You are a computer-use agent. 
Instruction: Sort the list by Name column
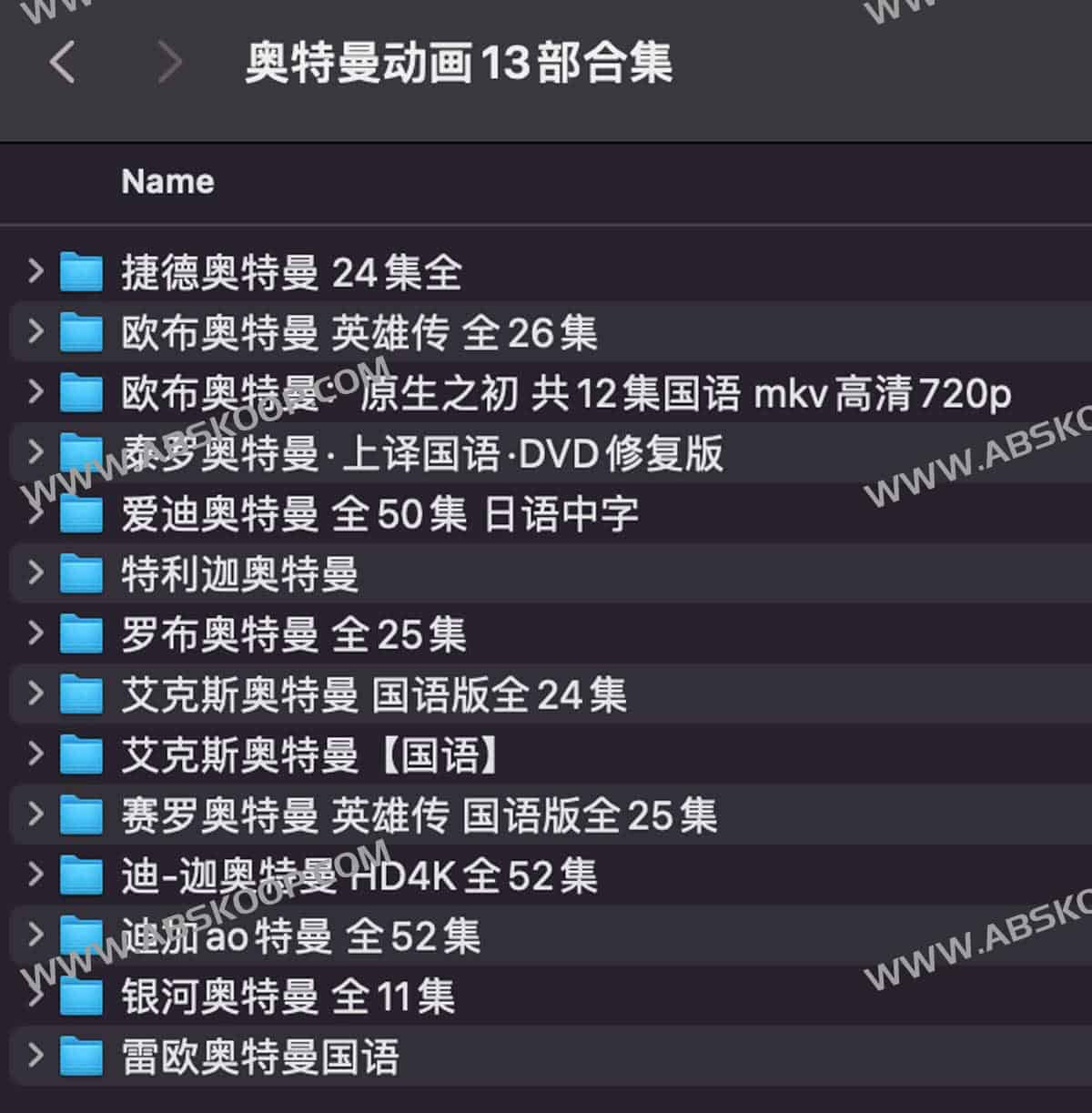[x=167, y=181]
